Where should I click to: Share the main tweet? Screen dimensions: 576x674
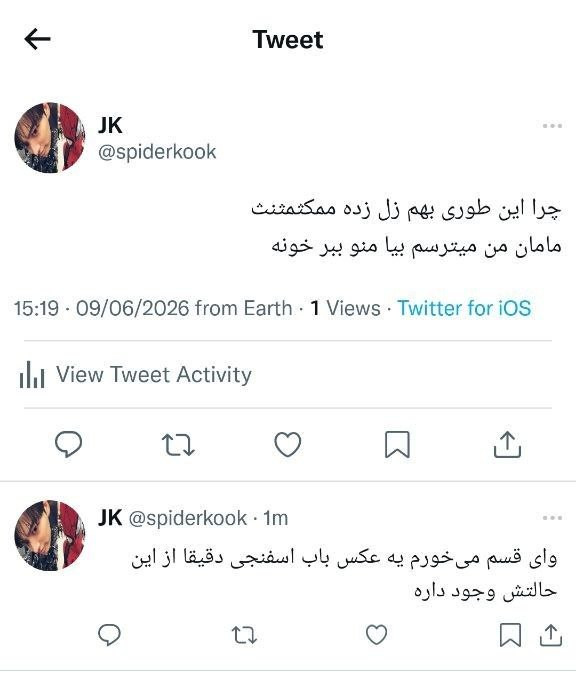point(507,444)
